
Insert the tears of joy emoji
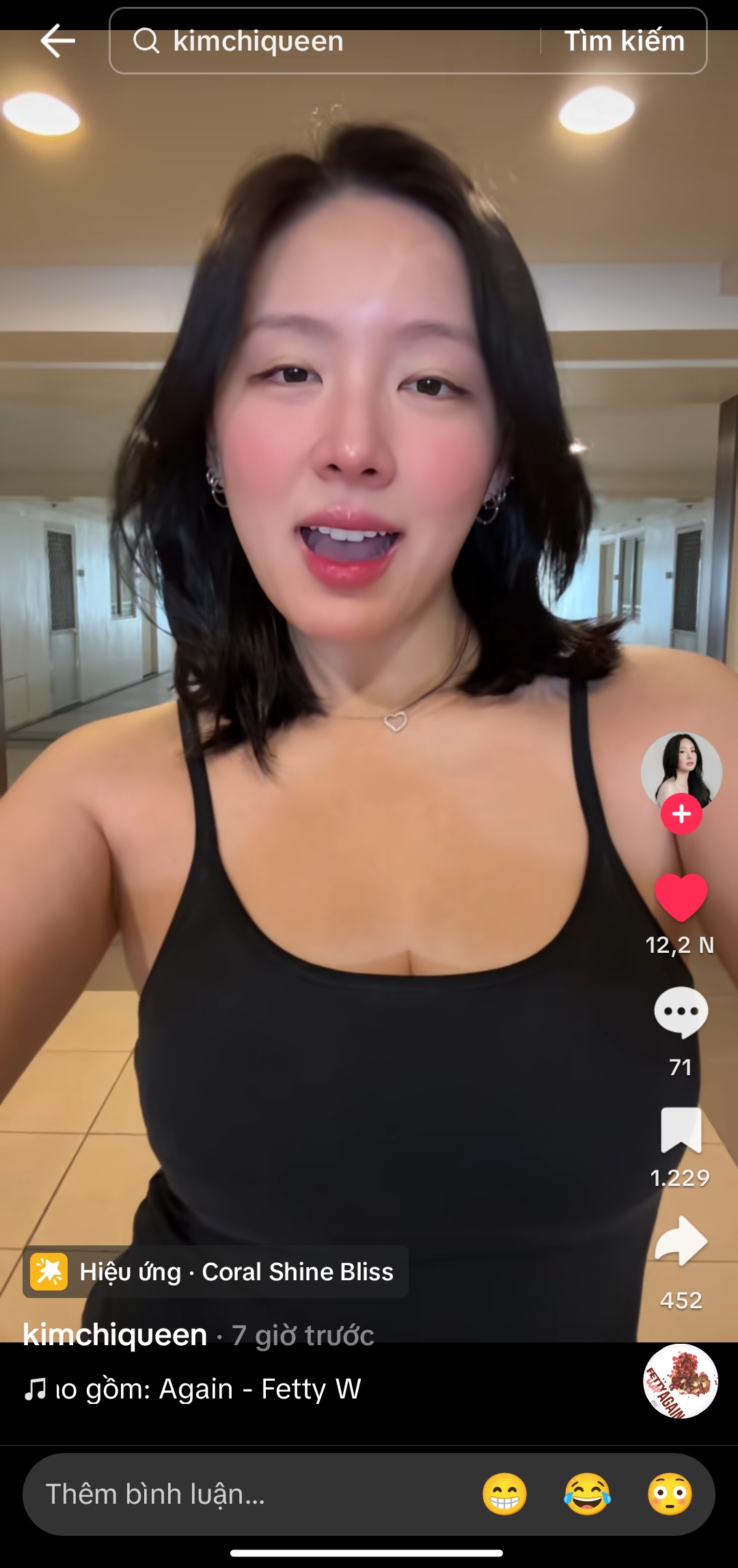pyautogui.click(x=587, y=1494)
